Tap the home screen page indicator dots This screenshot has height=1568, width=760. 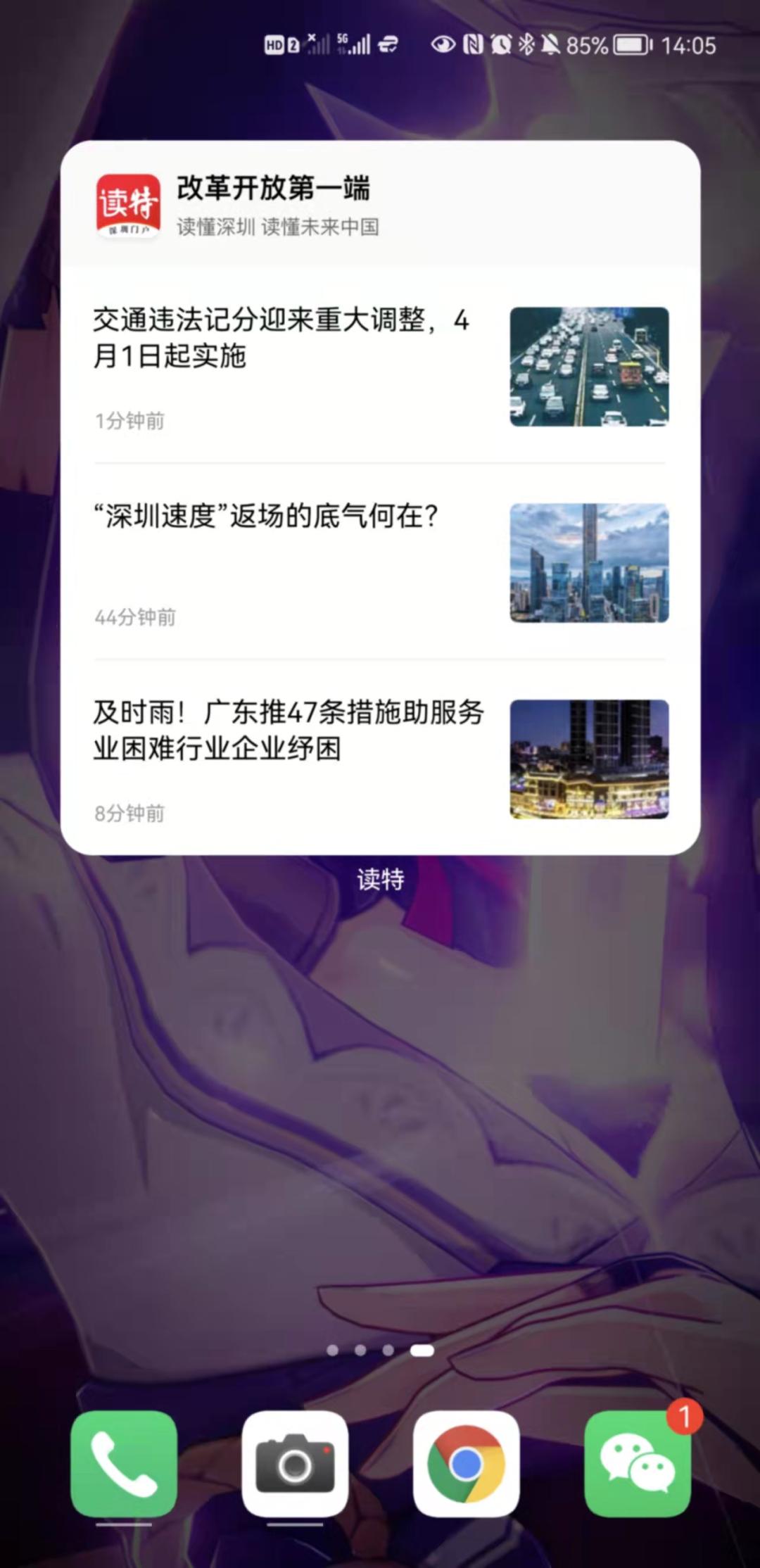click(x=380, y=1350)
